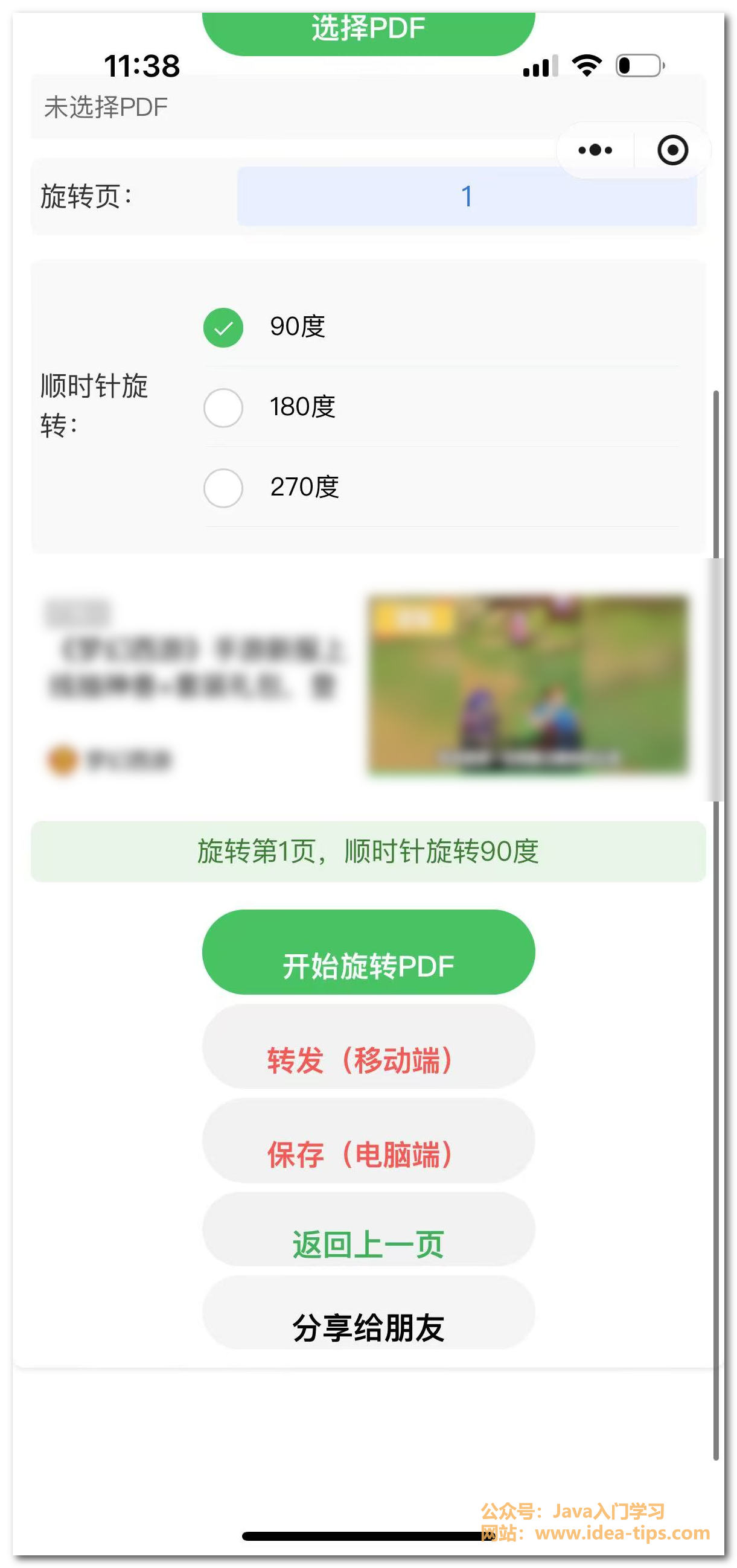The height and width of the screenshot is (1568, 737).
Task: Close the mini program via circle icon
Action: click(x=672, y=150)
